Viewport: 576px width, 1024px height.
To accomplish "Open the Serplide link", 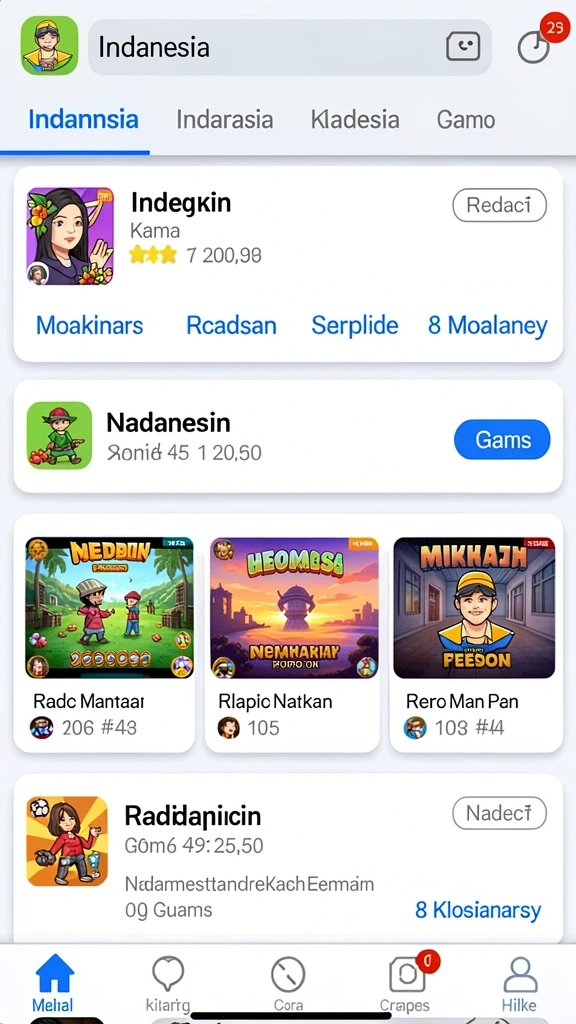I will (x=355, y=325).
